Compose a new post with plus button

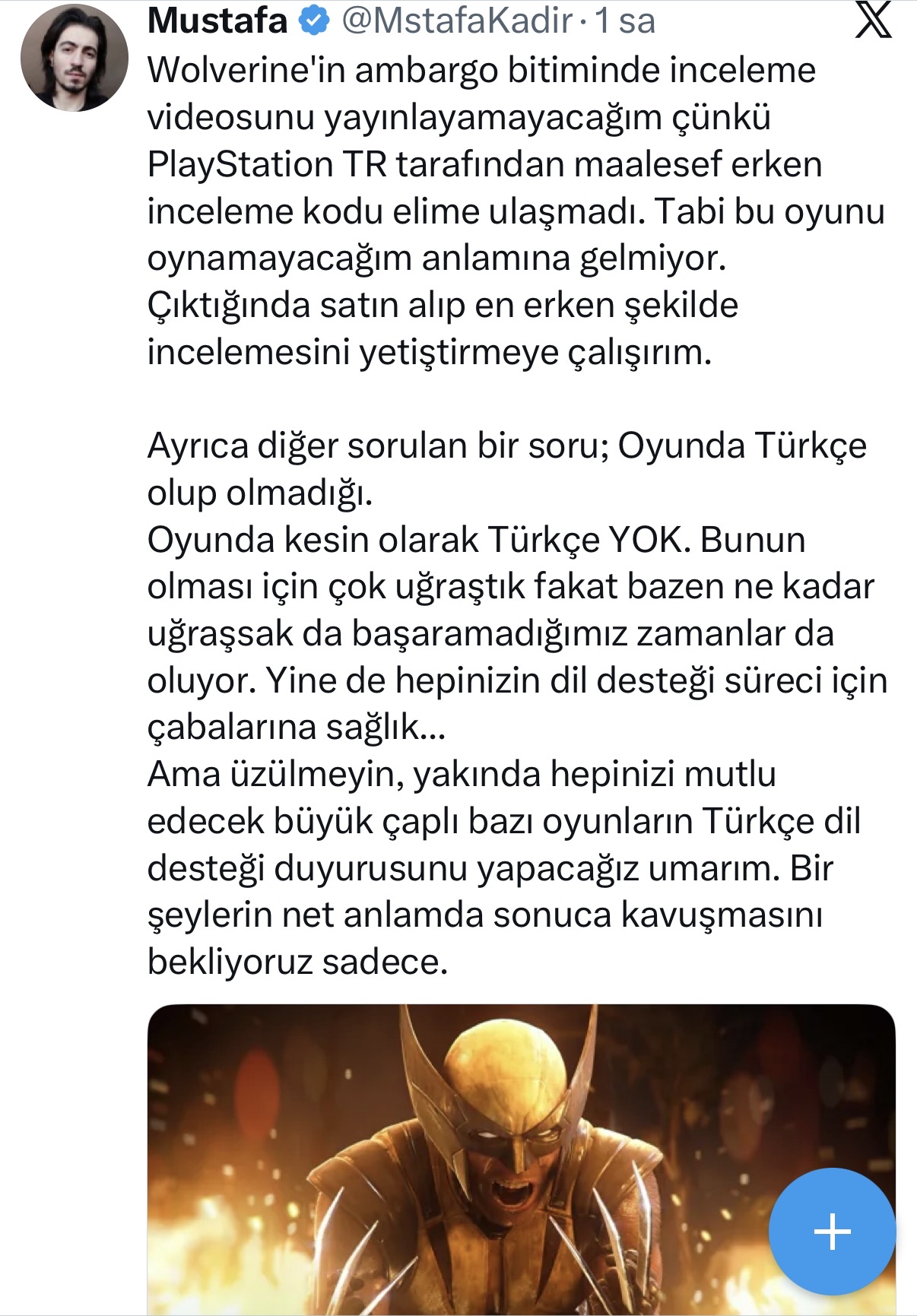(832, 1231)
